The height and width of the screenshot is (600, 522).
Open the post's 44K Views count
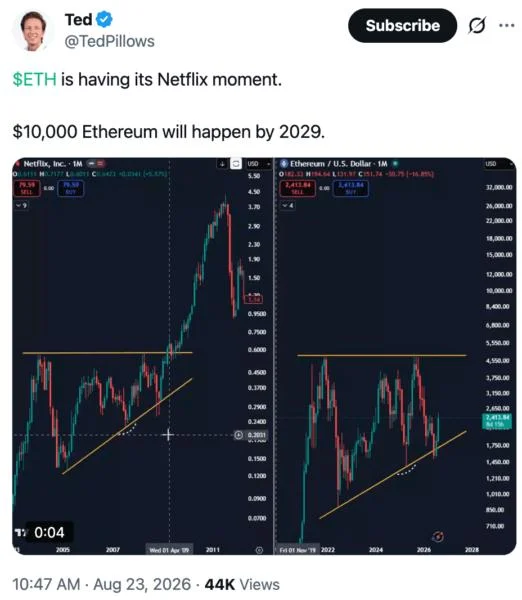242,584
